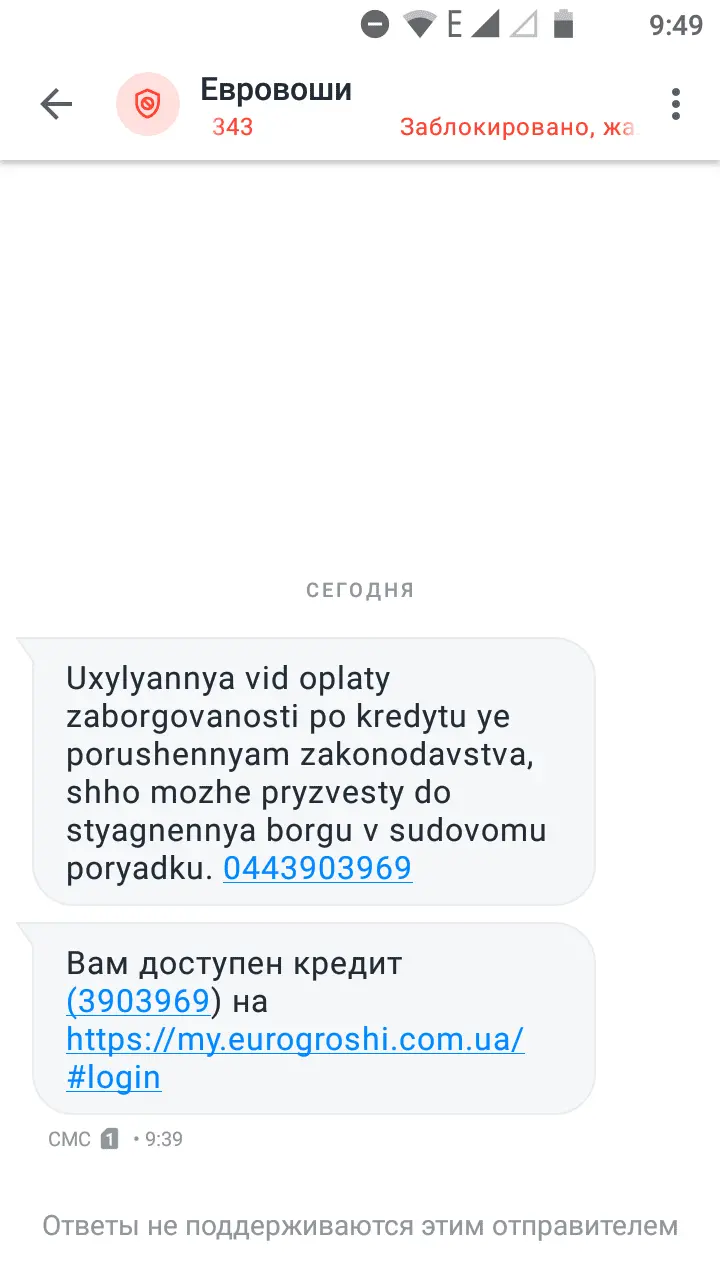Go back to the conversations list
720x1280 pixels.
[x=56, y=104]
